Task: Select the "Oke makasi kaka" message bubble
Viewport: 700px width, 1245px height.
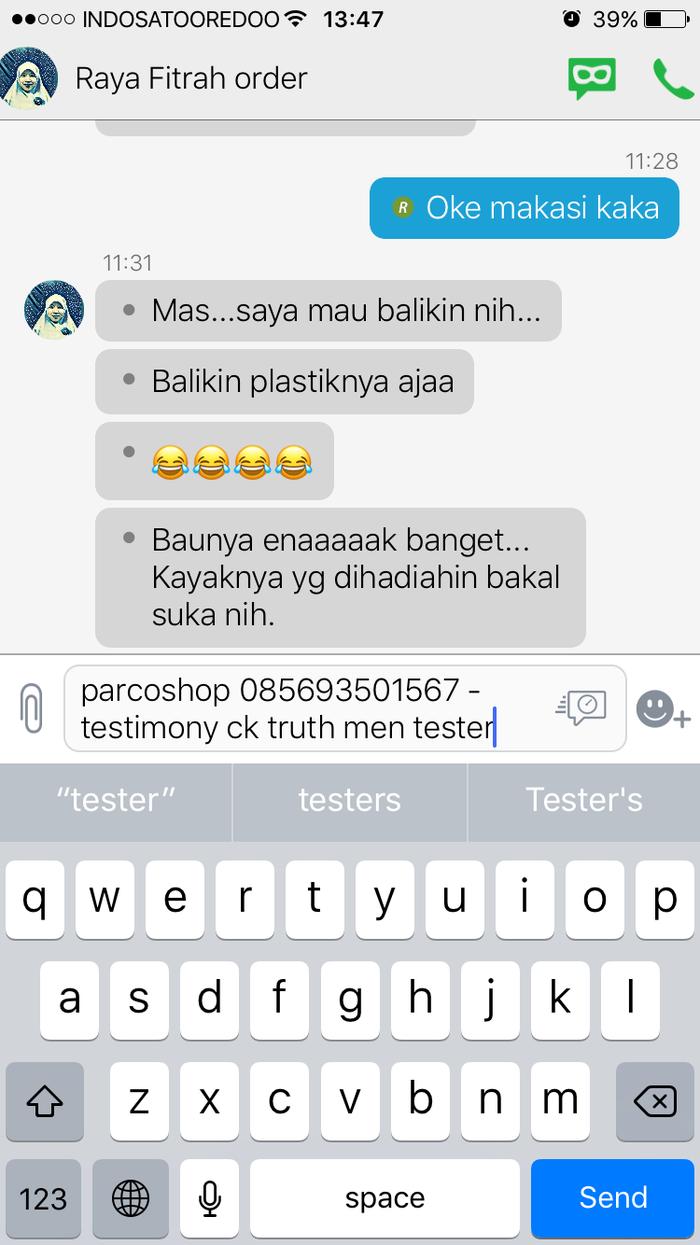Action: click(524, 208)
